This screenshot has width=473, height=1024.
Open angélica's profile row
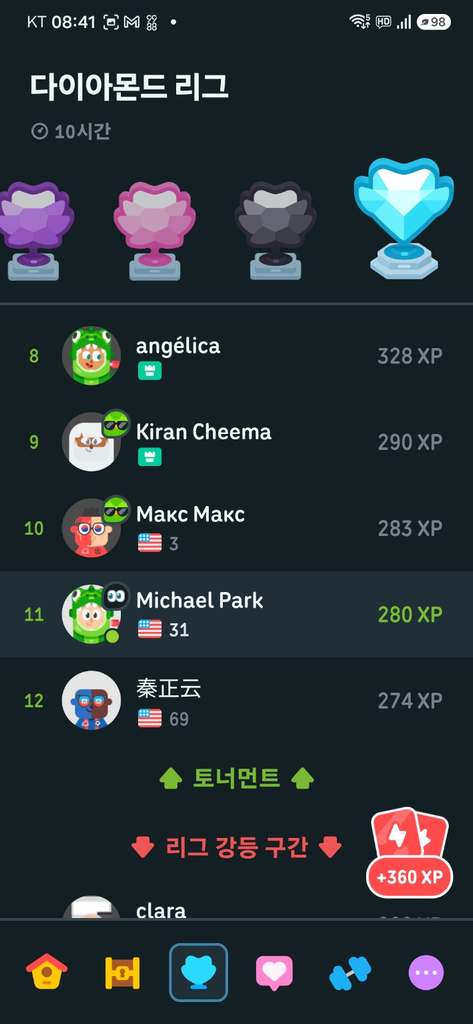[236, 356]
